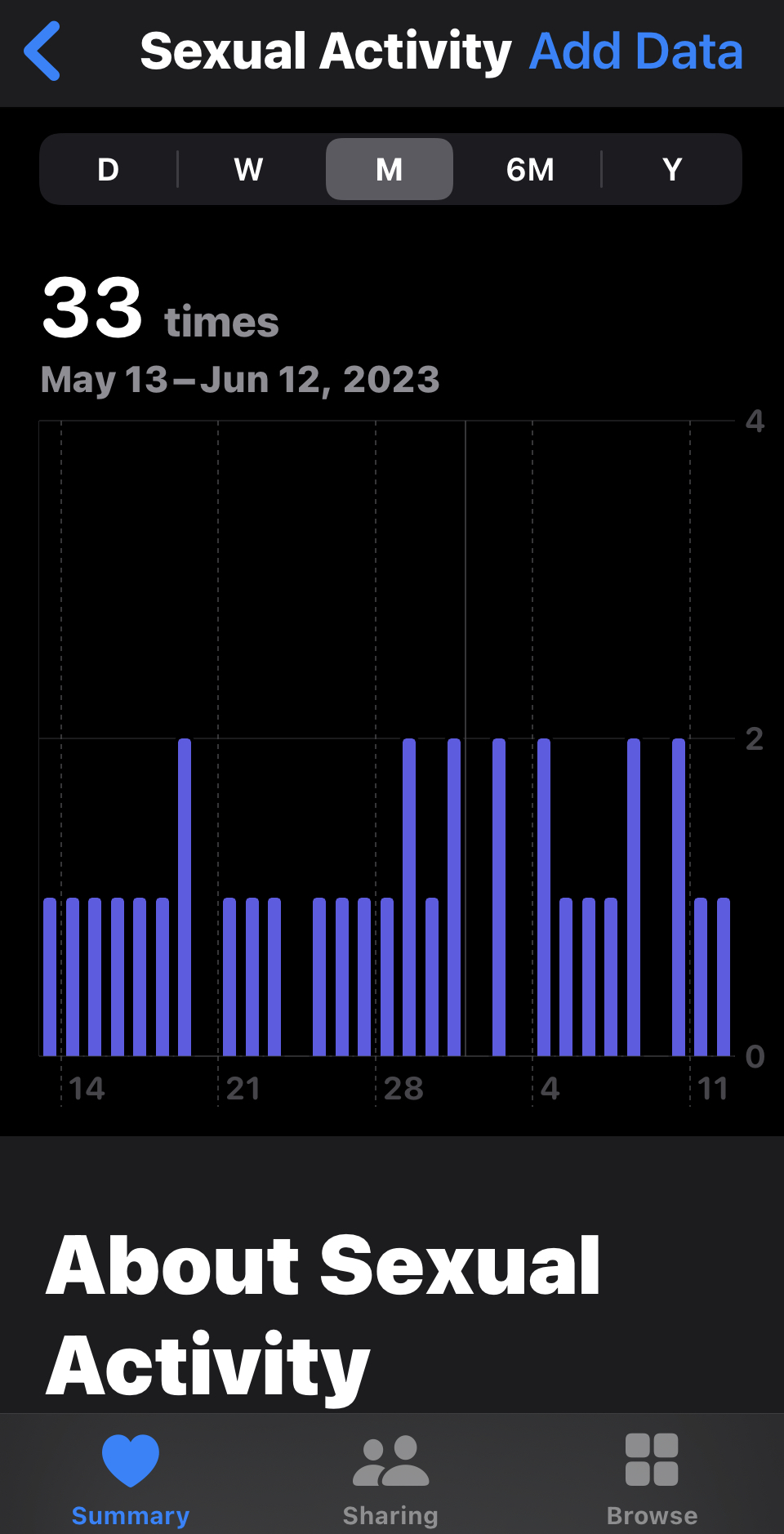
Task: Tap Add Data to log an entry
Action: pos(636,51)
